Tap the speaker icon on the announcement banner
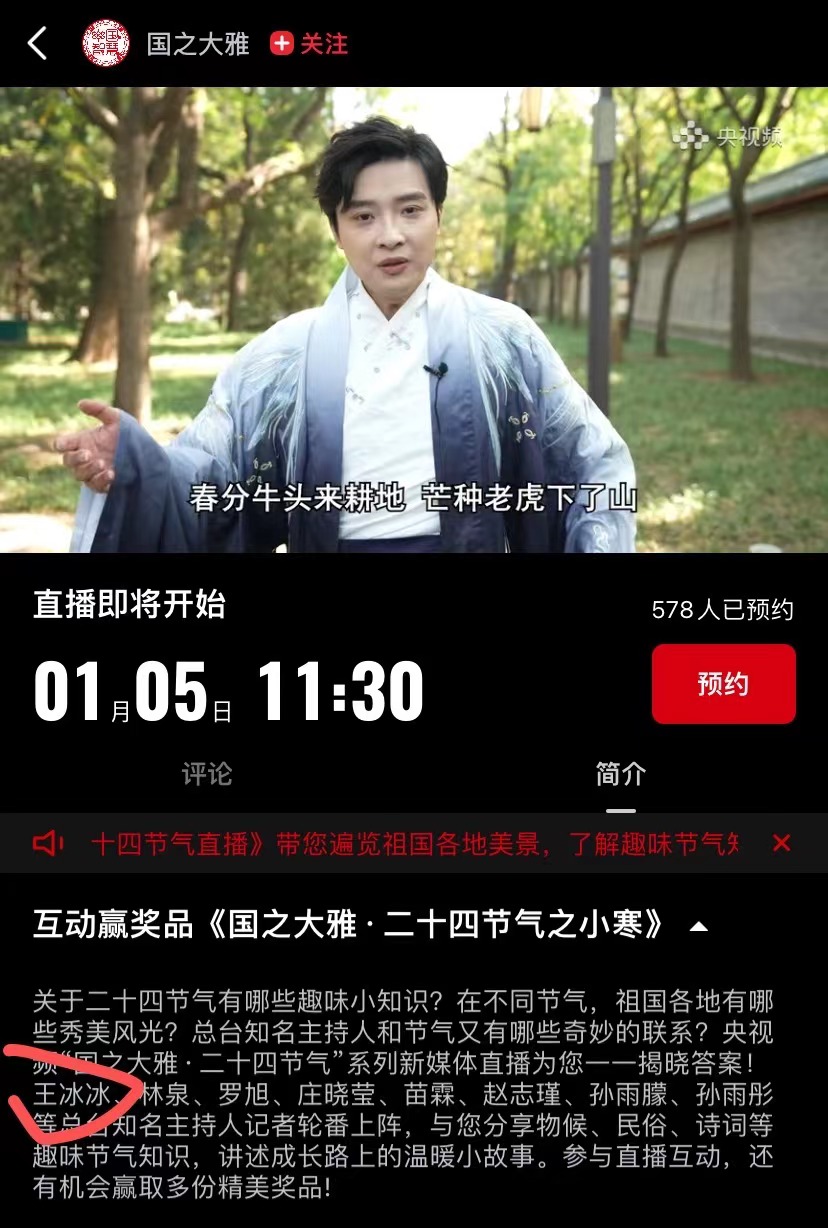Viewport: 828px width, 1228px height. click(48, 843)
